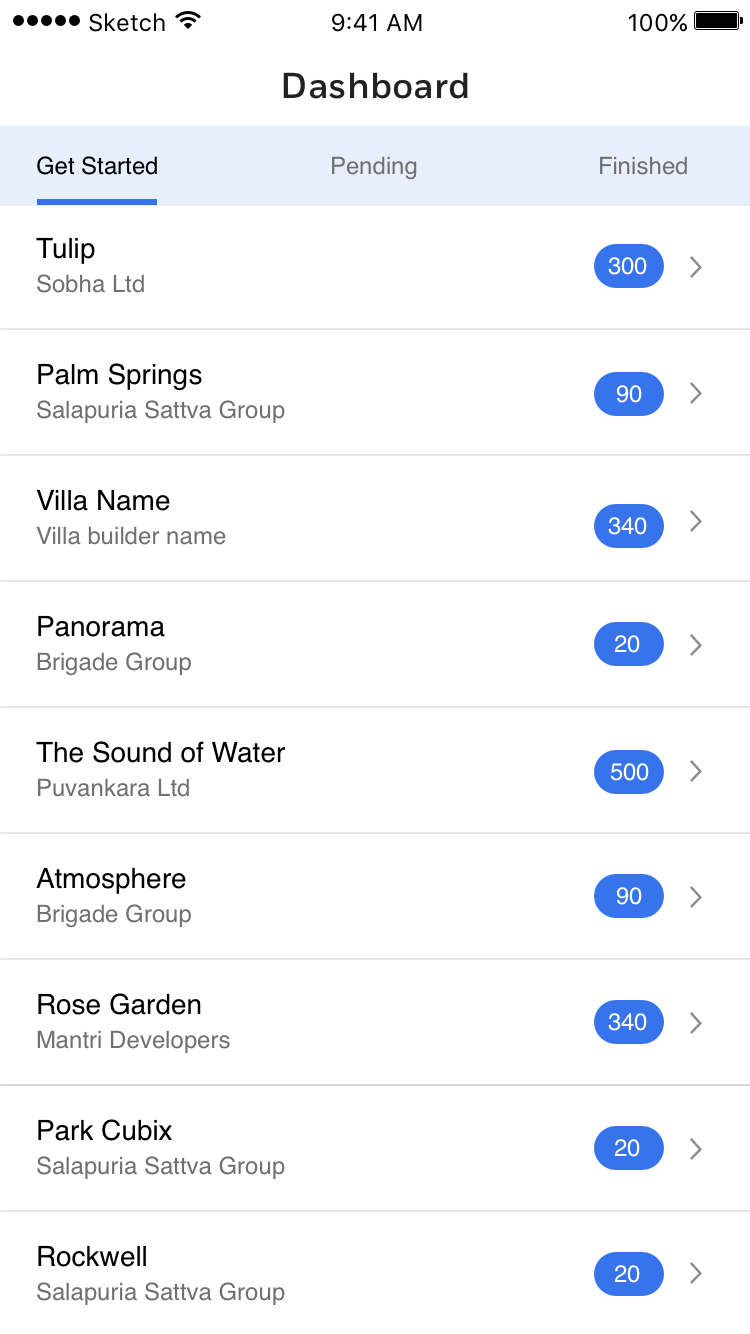Open The Sound of Water listing
Screen dimensions: 750x1334
point(374,770)
